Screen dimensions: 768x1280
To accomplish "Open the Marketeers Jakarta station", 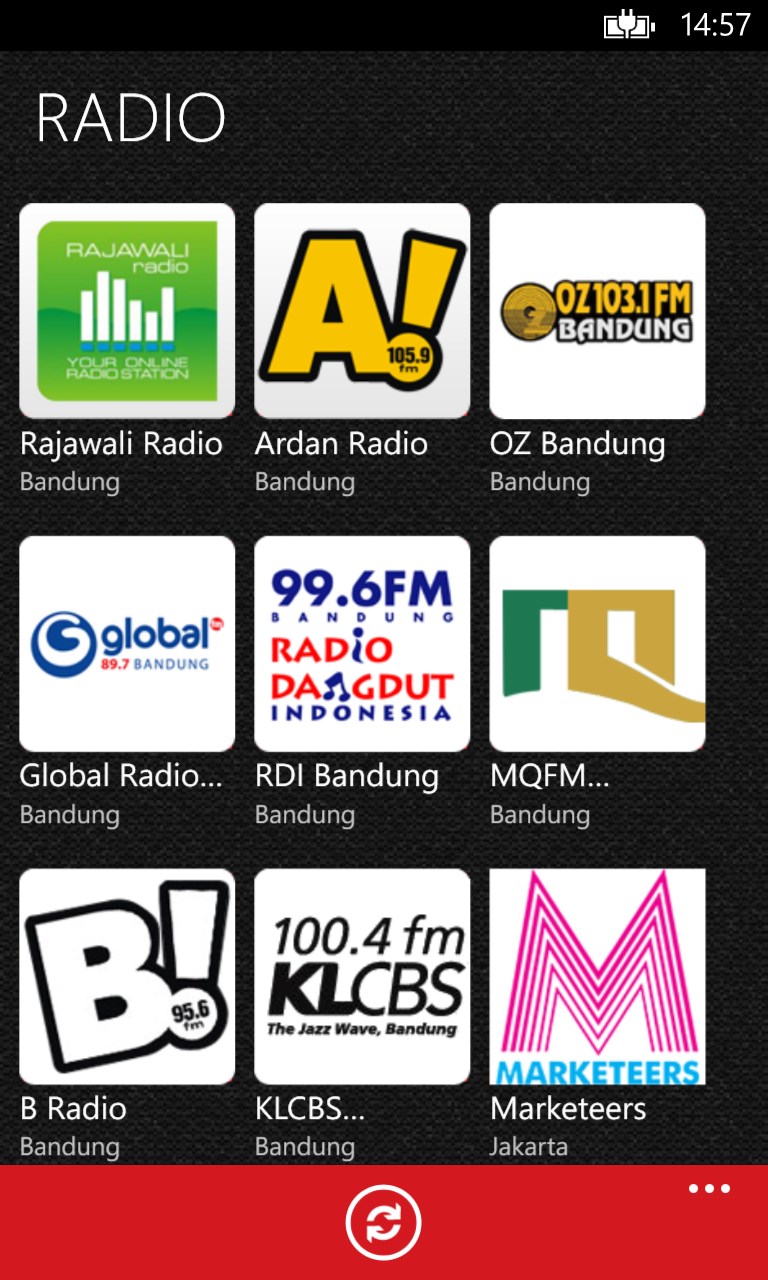I will click(x=597, y=977).
